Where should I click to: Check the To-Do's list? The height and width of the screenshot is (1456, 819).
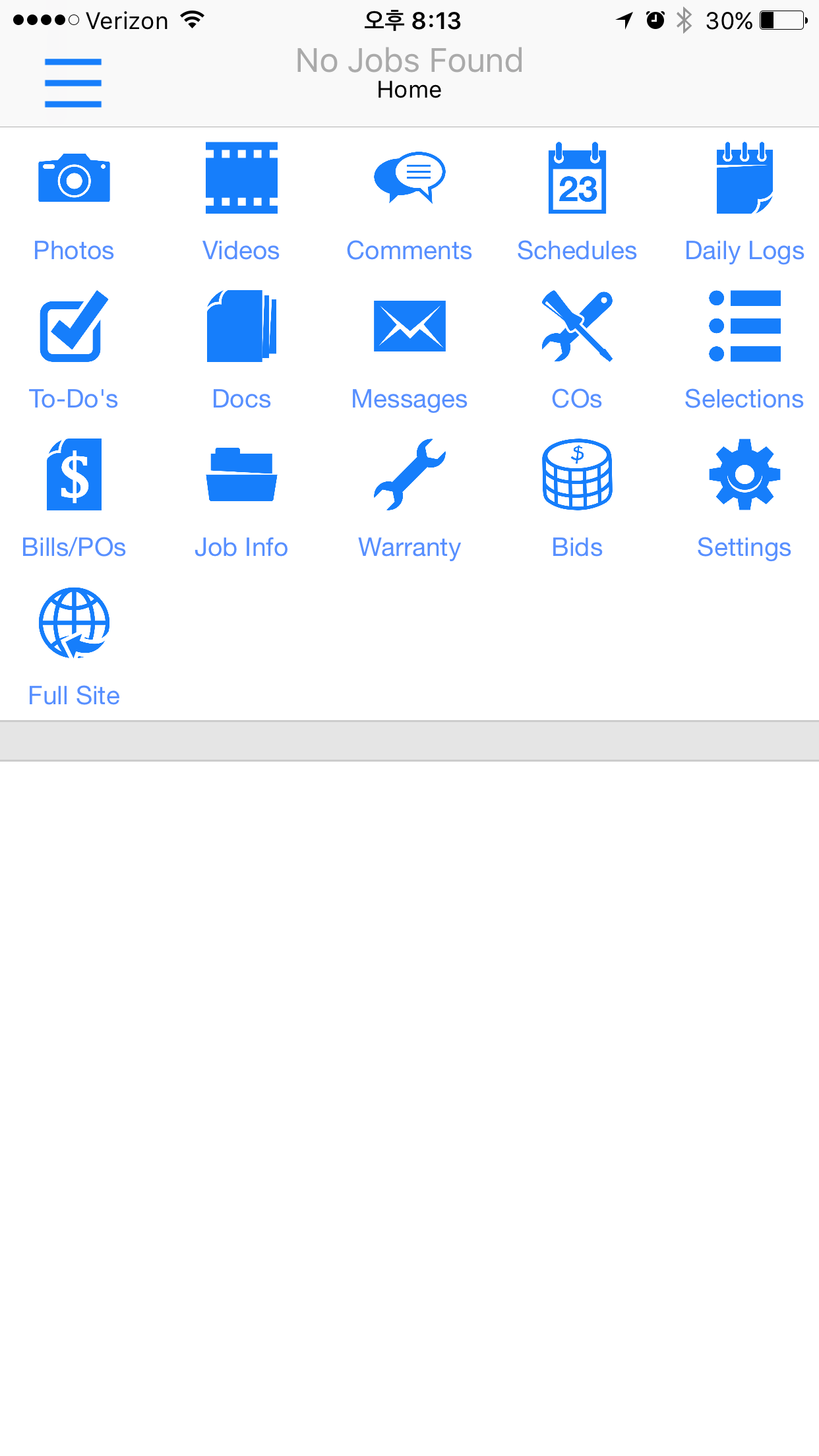point(74,350)
